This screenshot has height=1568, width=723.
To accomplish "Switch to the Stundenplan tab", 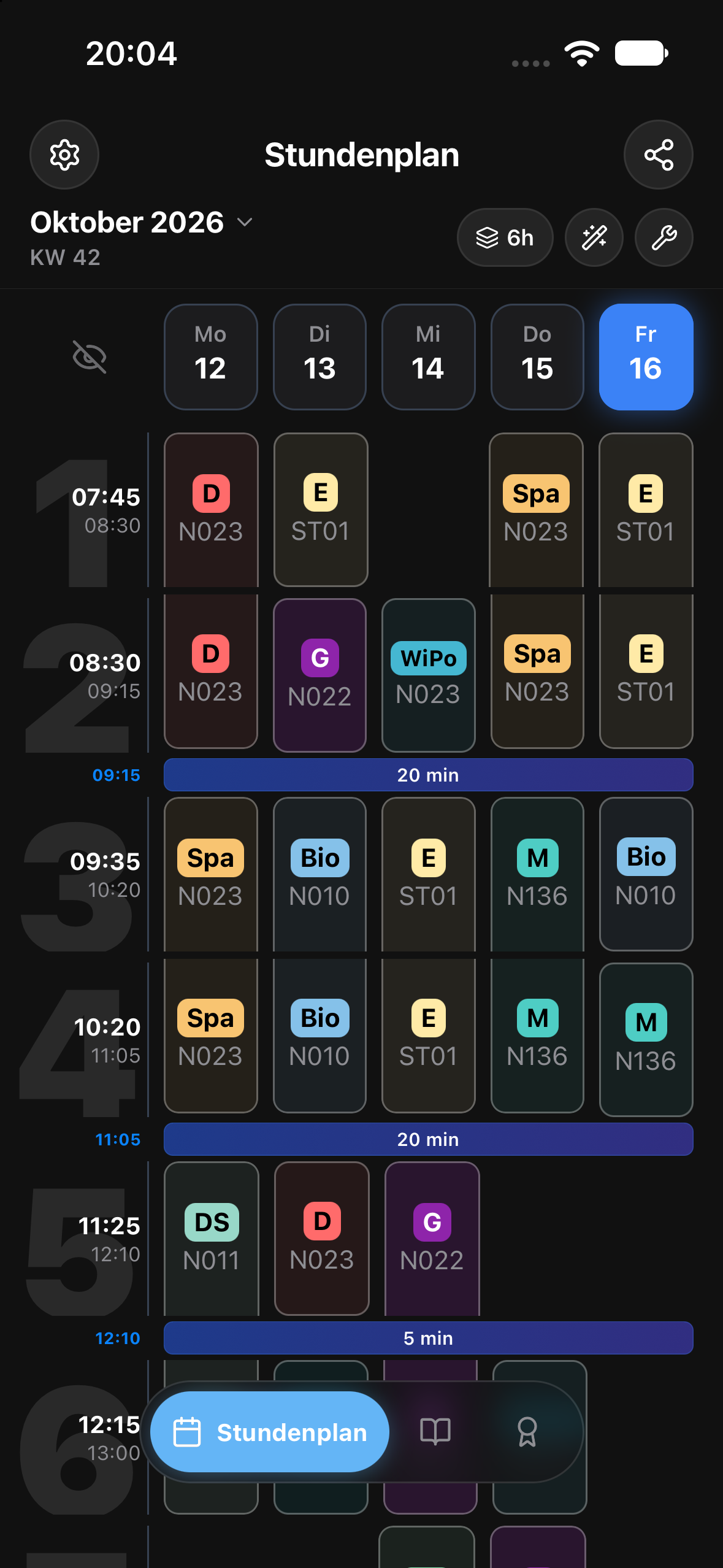I will click(x=270, y=1432).
